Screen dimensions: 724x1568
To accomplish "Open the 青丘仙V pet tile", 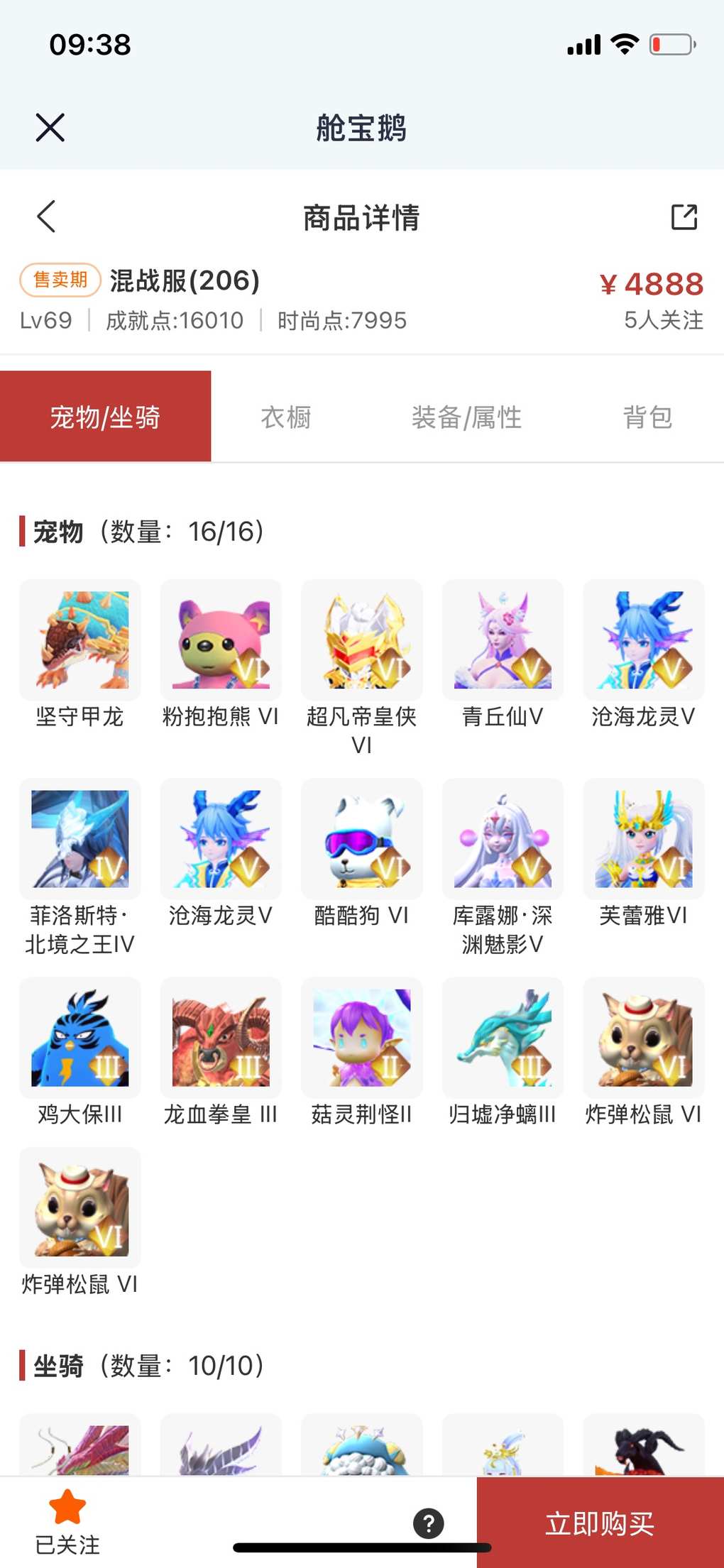I will pyautogui.click(x=503, y=640).
